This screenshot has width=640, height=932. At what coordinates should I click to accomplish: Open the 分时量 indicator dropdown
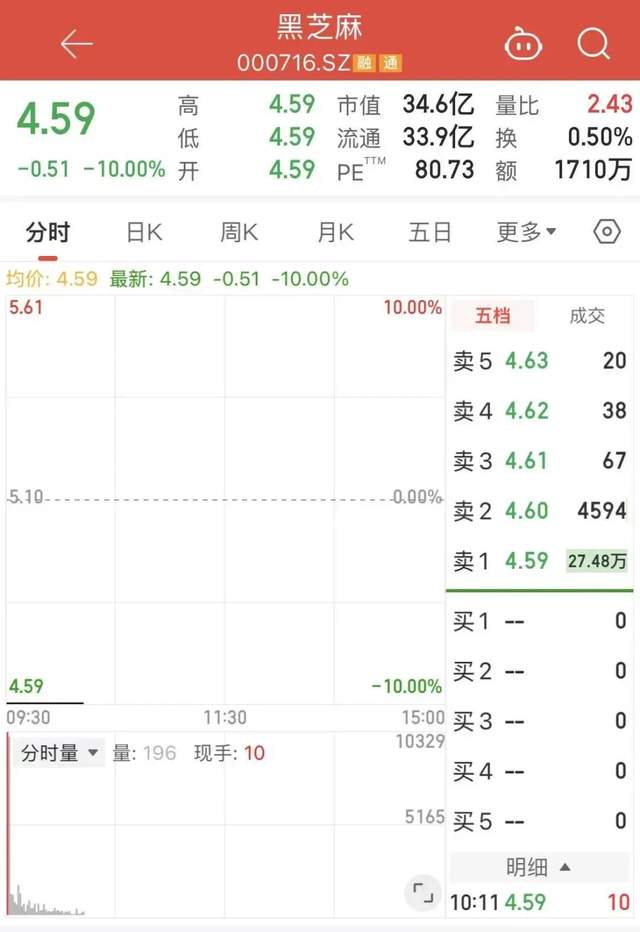(x=60, y=753)
